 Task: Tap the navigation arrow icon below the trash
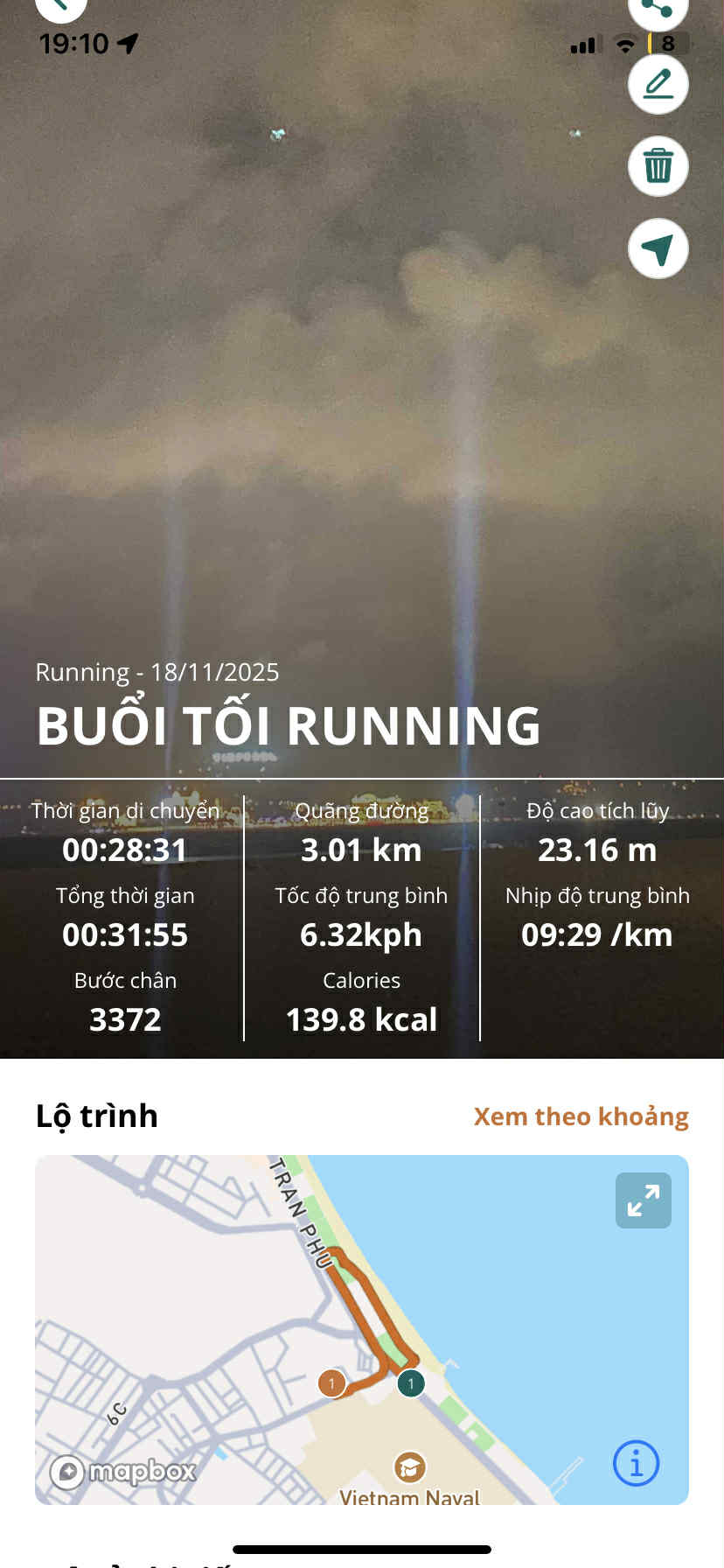(x=658, y=248)
